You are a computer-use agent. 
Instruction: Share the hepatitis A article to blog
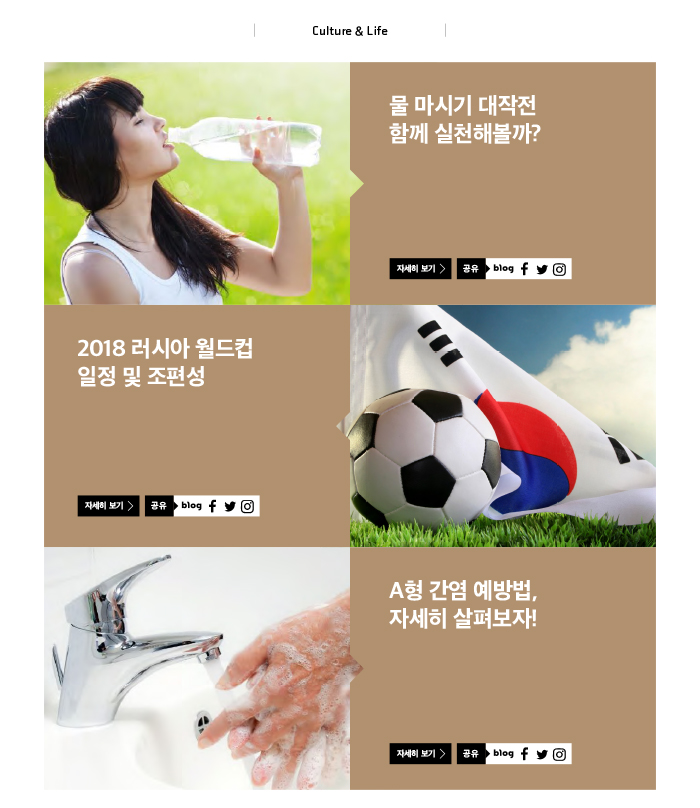tap(503, 754)
